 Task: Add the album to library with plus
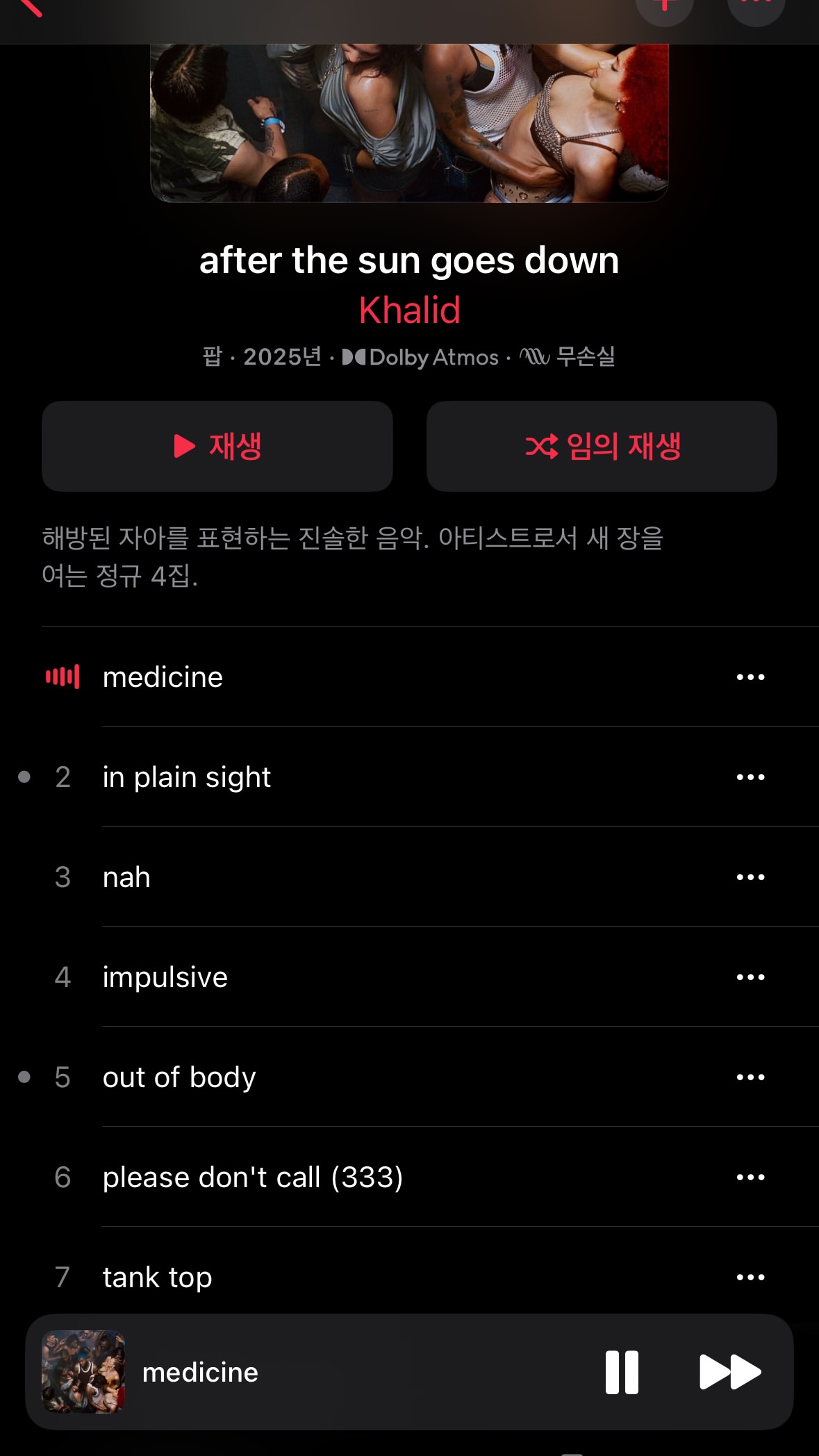pos(665,6)
